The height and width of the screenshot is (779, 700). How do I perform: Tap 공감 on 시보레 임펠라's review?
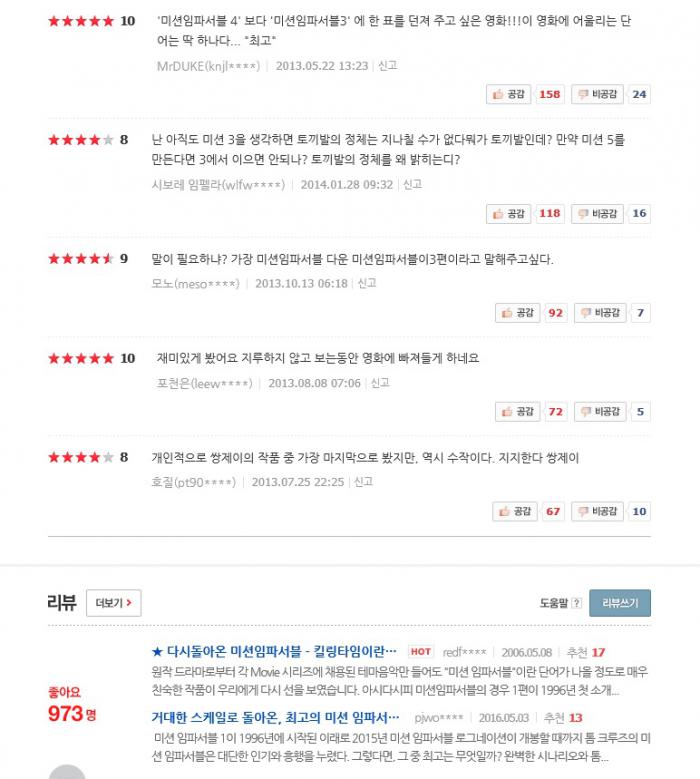[x=509, y=214]
